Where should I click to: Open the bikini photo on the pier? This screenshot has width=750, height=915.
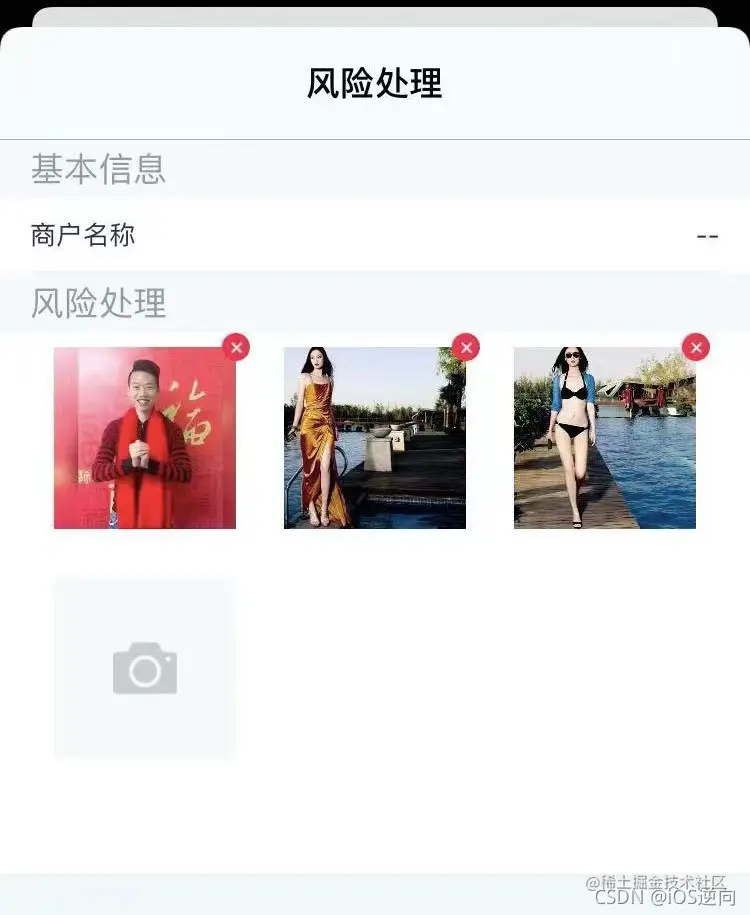604,437
